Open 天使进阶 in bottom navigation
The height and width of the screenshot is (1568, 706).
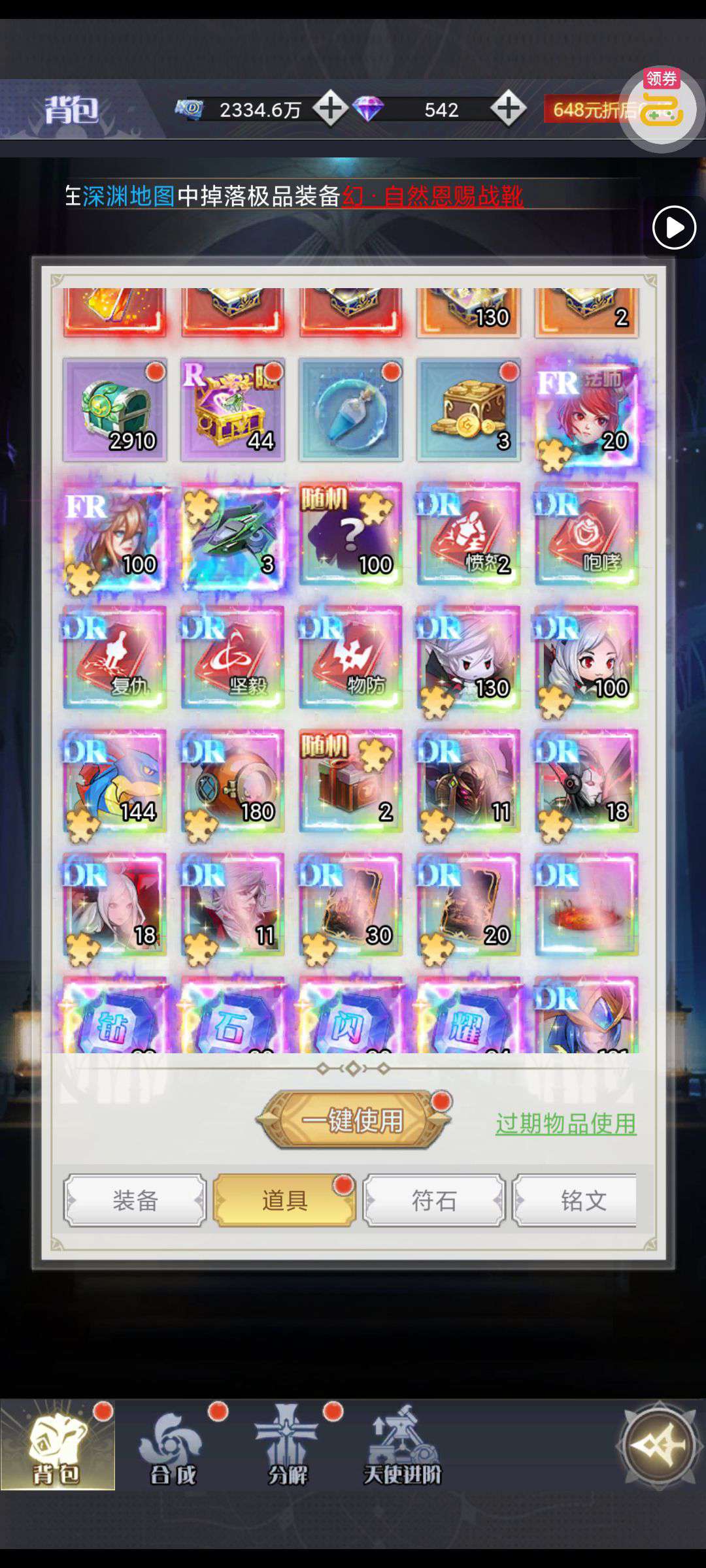pyautogui.click(x=402, y=1445)
